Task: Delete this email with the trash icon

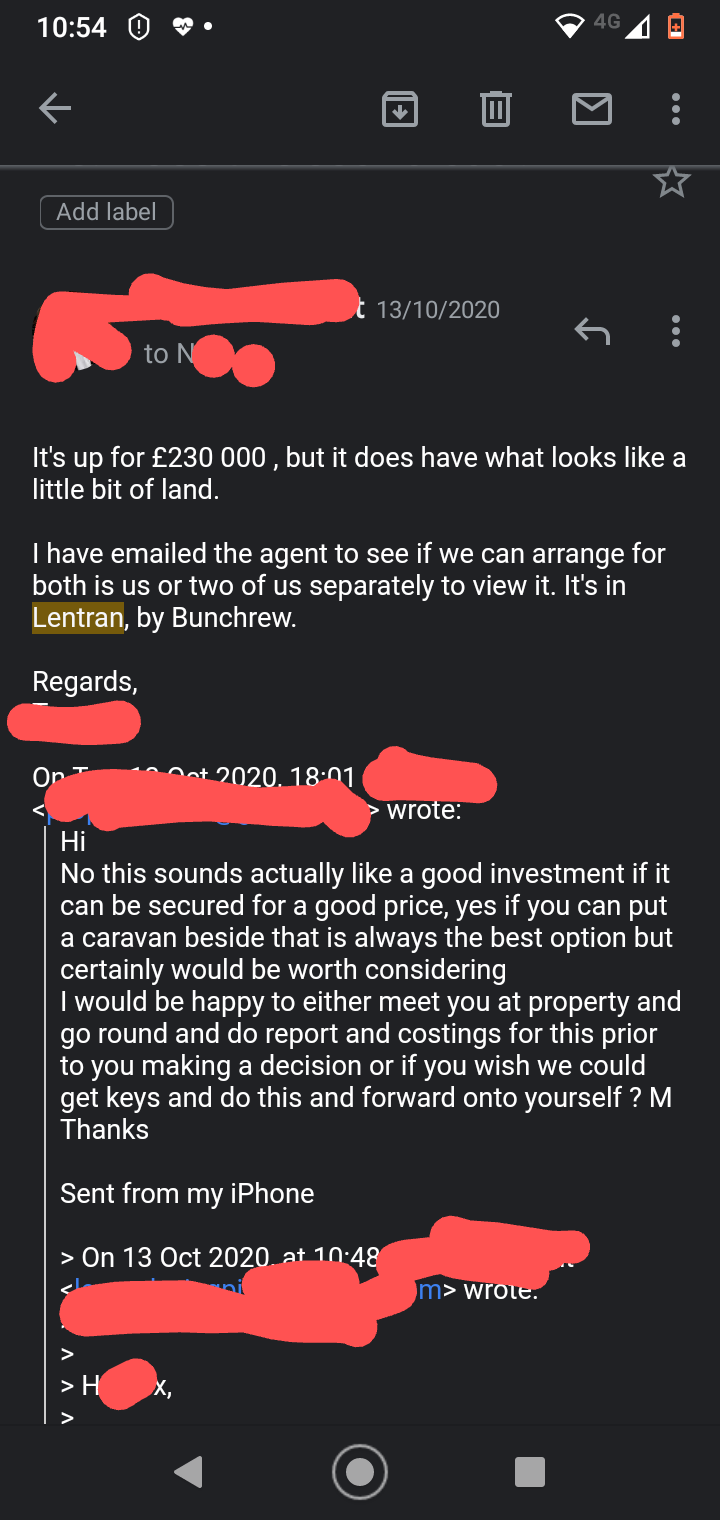Action: (495, 108)
